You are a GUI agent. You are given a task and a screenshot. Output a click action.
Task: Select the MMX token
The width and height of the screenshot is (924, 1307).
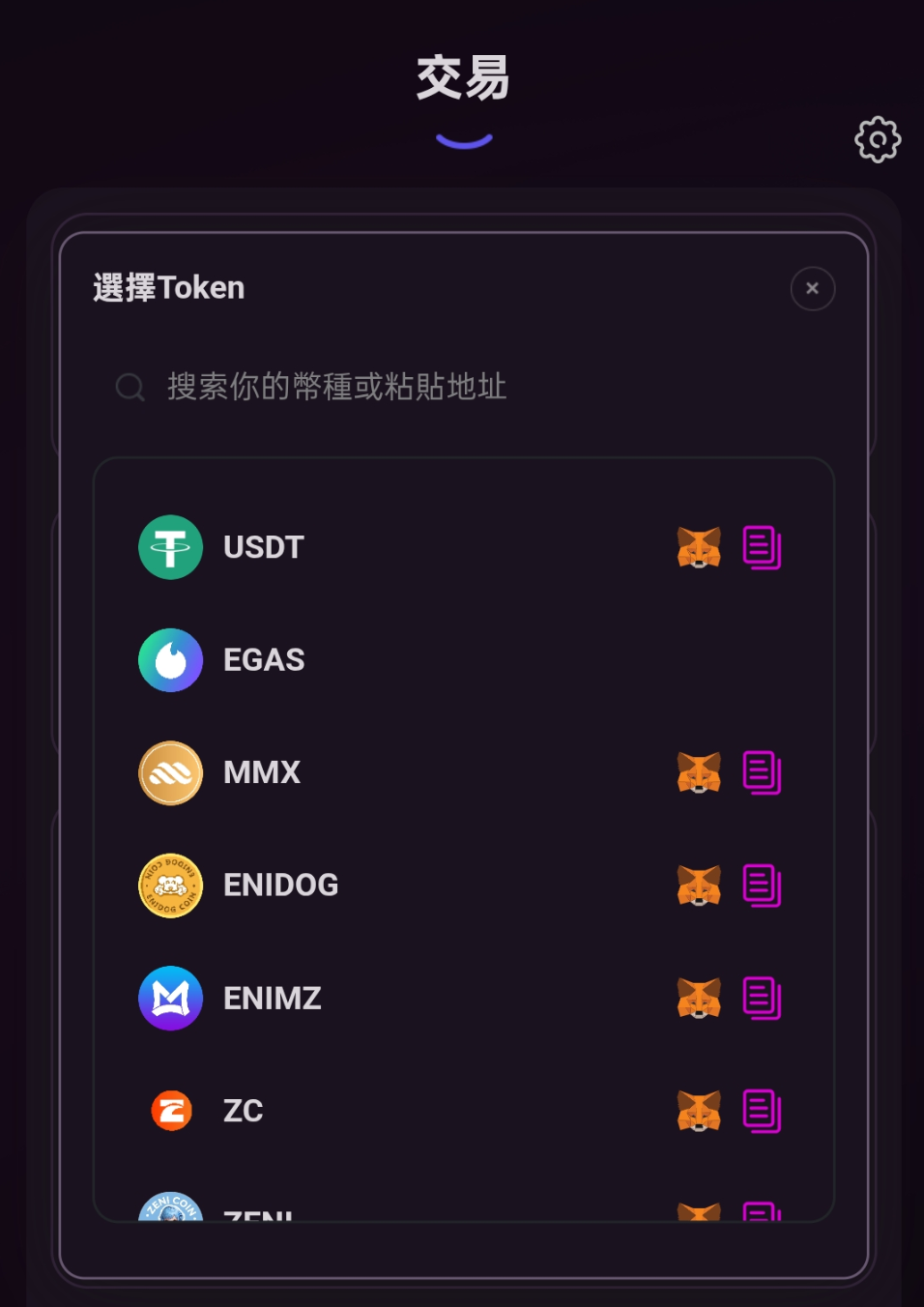pos(261,772)
